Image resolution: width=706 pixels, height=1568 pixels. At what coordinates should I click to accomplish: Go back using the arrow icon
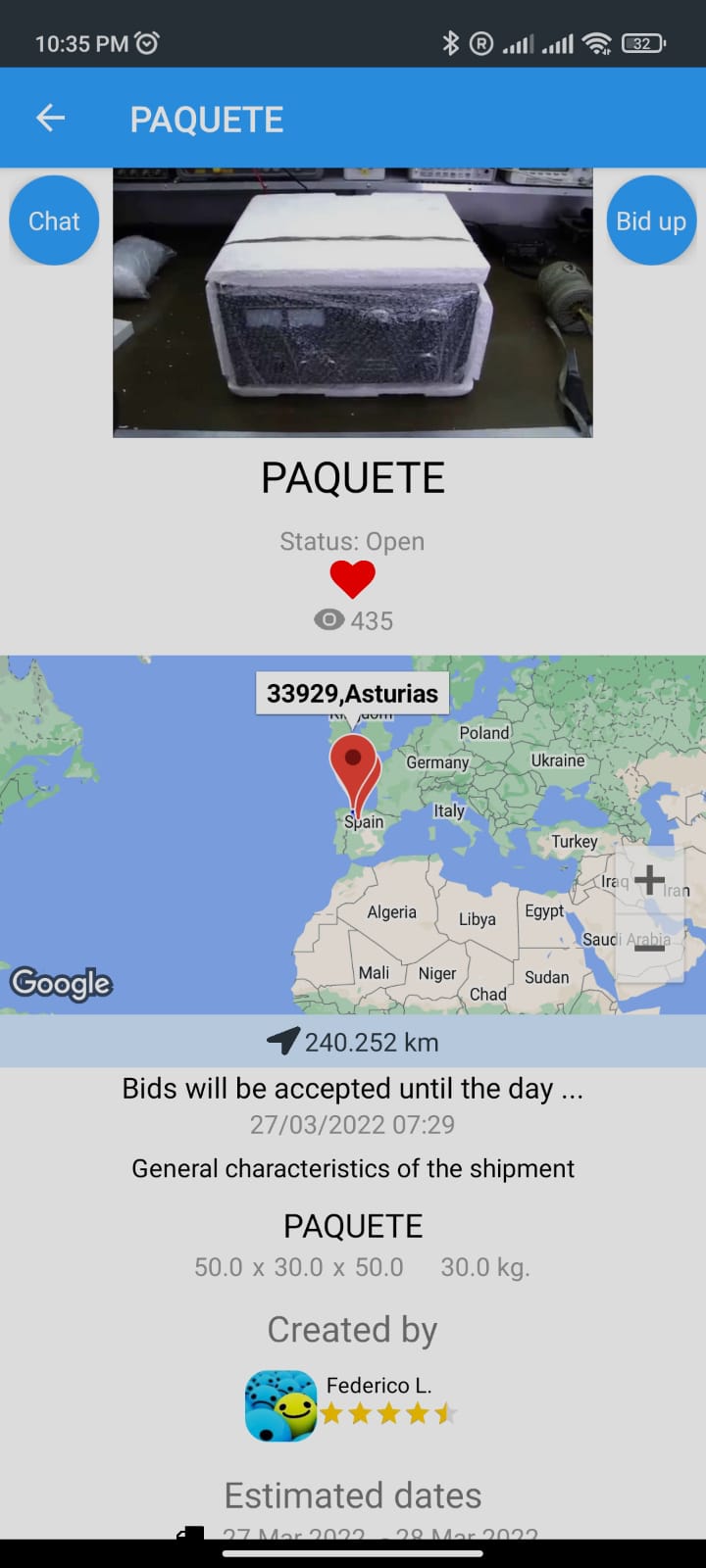(x=50, y=119)
